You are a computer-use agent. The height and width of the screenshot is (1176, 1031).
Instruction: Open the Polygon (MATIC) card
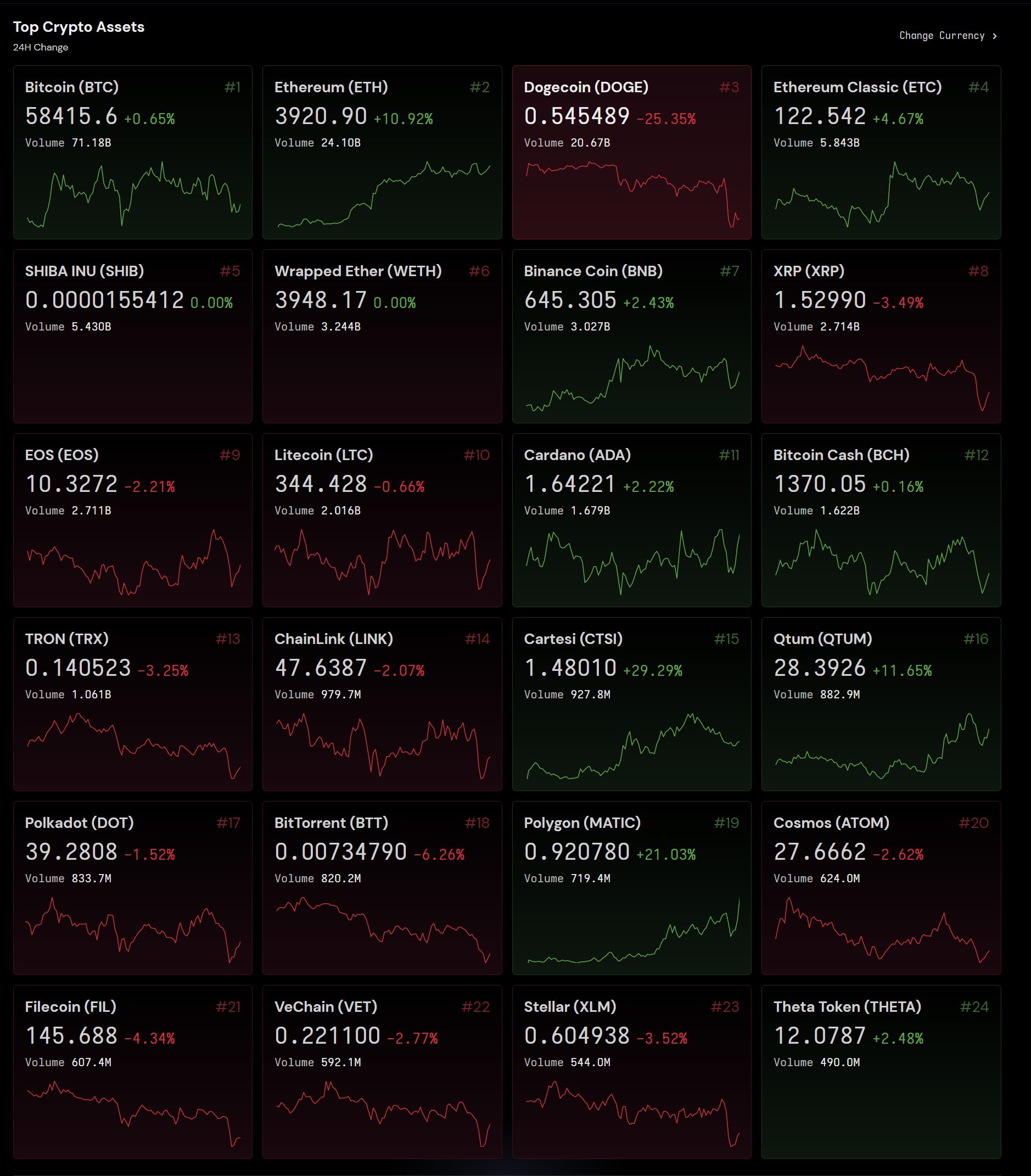pyautogui.click(x=631, y=888)
